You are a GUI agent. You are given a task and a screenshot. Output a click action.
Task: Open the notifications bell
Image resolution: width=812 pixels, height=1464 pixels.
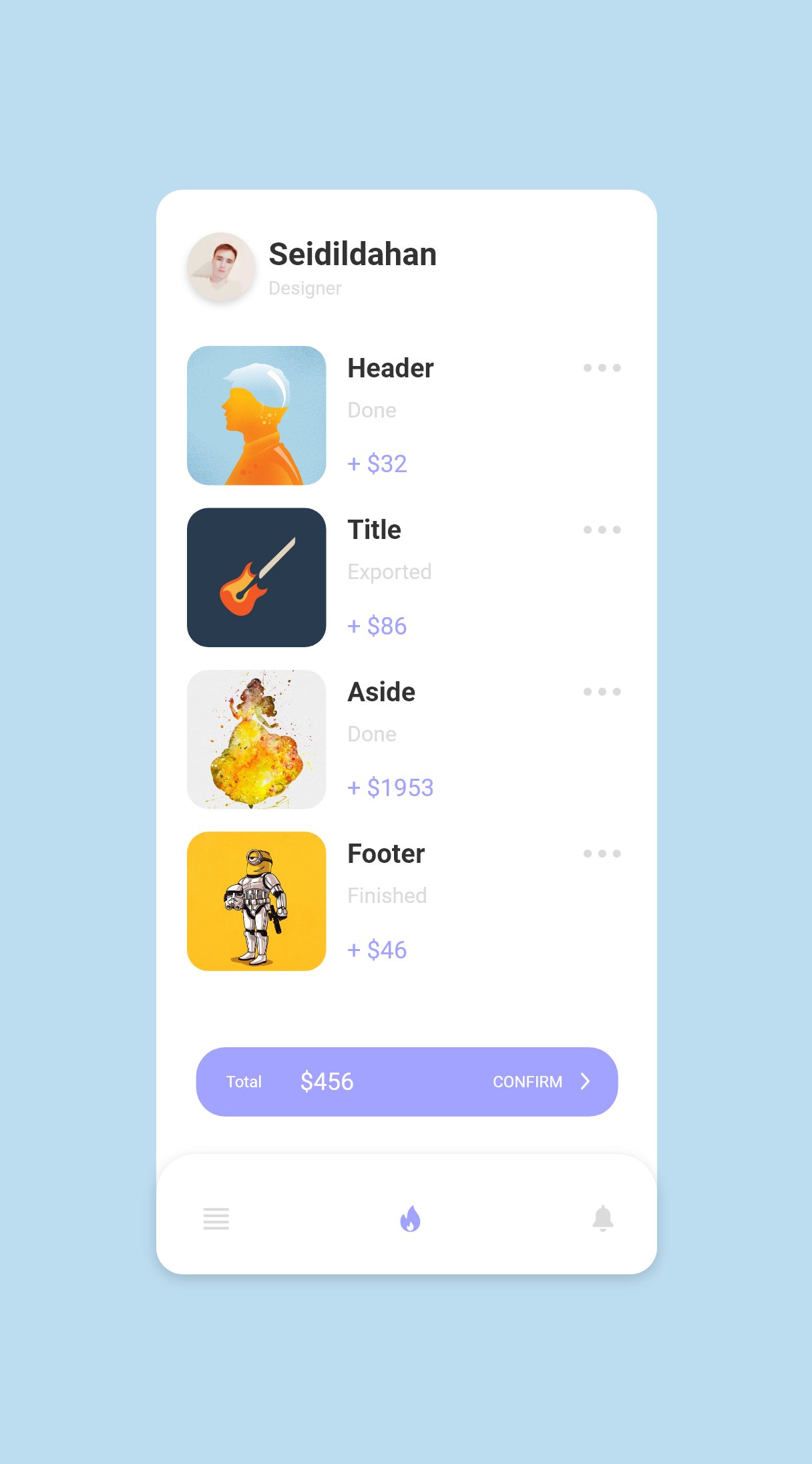[x=603, y=1219]
